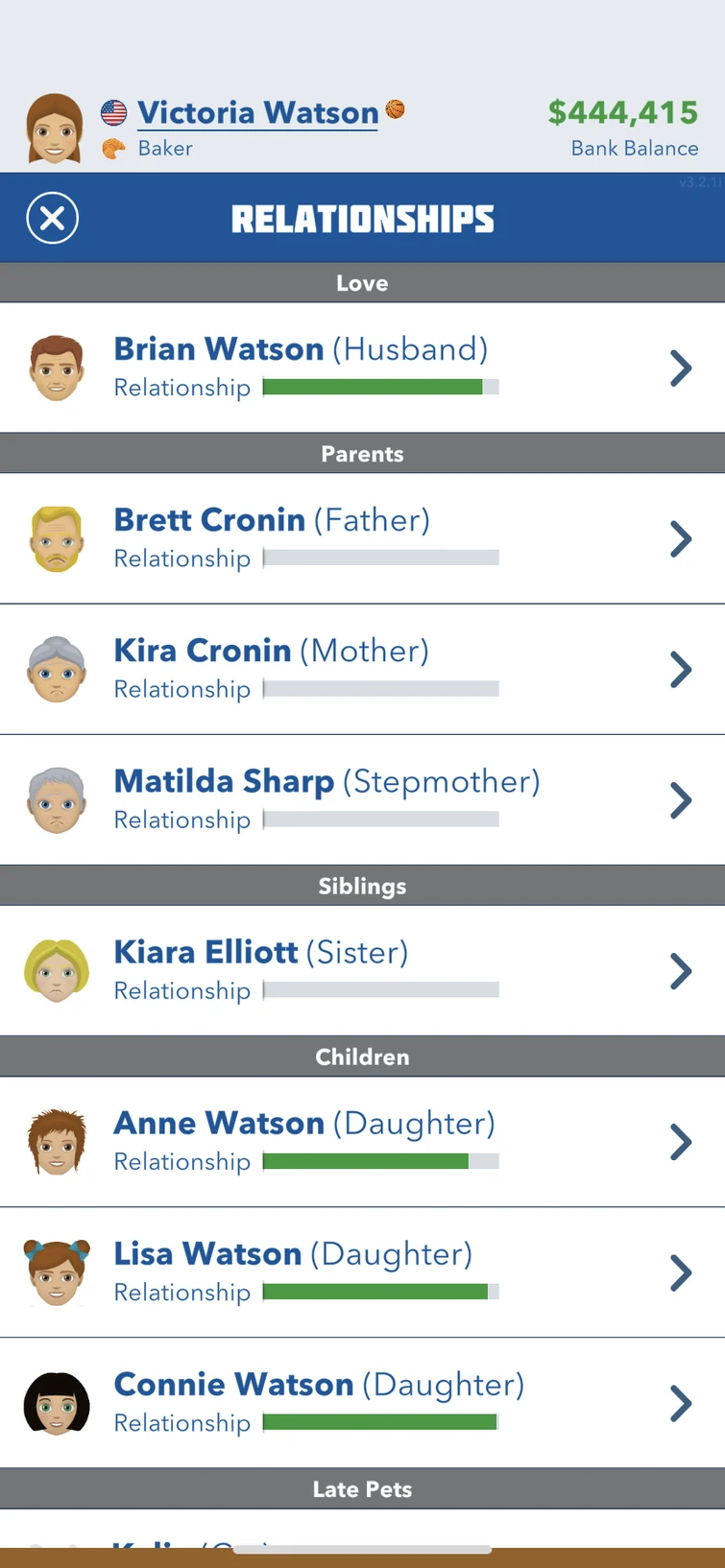The width and height of the screenshot is (725, 1568).
Task: Click the basketball emoji next to Victoria Watson
Action: [x=395, y=109]
